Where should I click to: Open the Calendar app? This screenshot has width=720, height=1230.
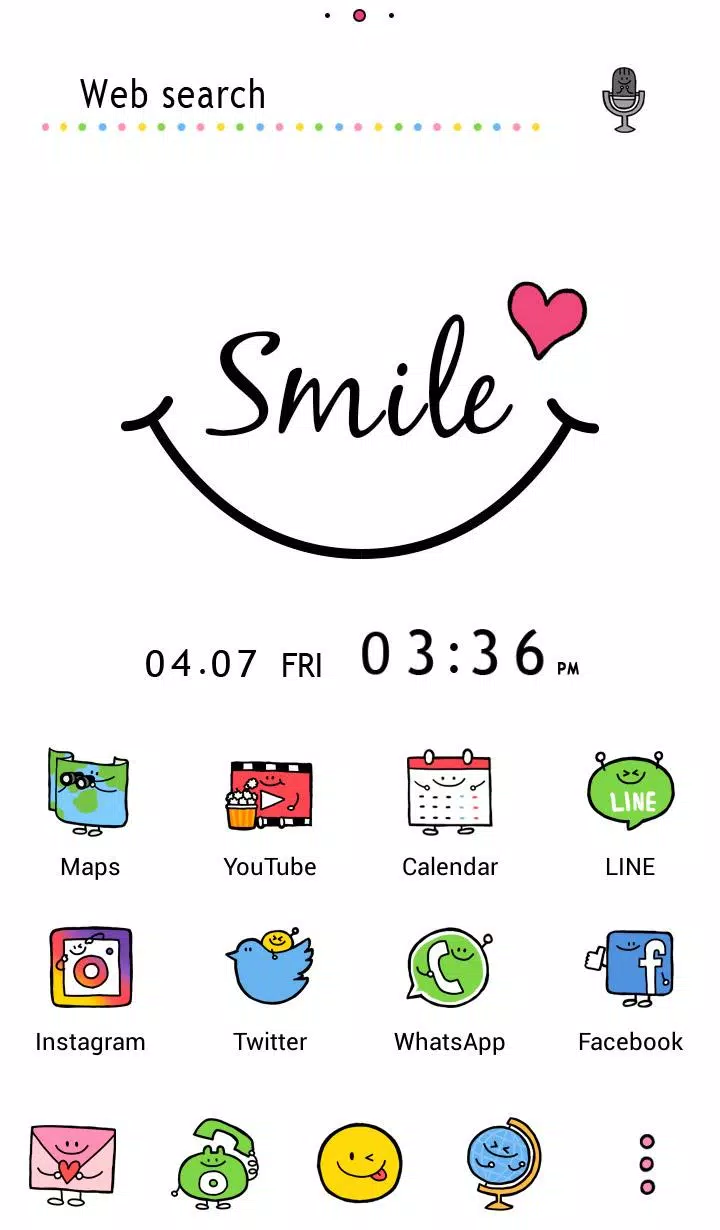449,792
